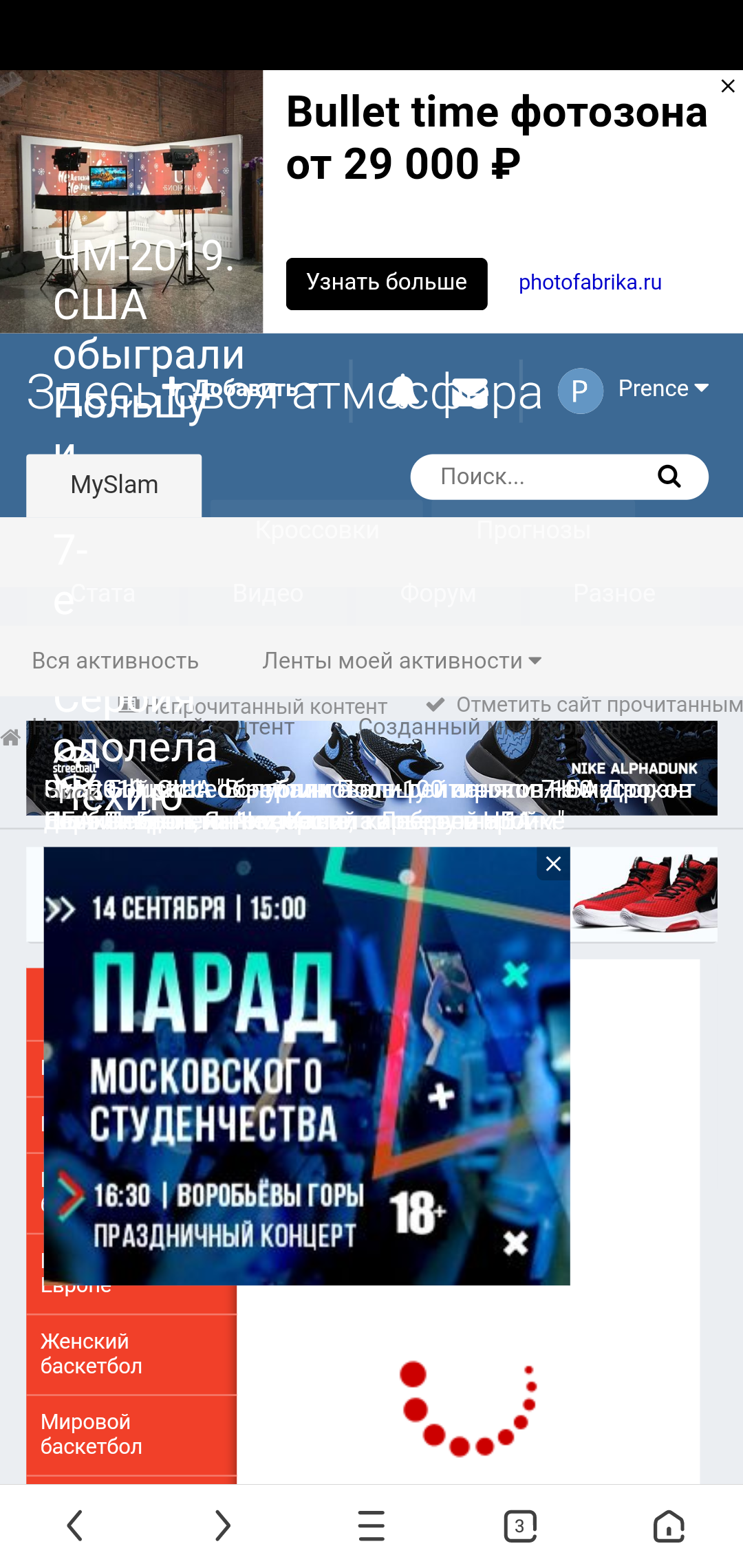Screen dimensions: 743x1568
Task: Go to the browser home page
Action: 669,1526
